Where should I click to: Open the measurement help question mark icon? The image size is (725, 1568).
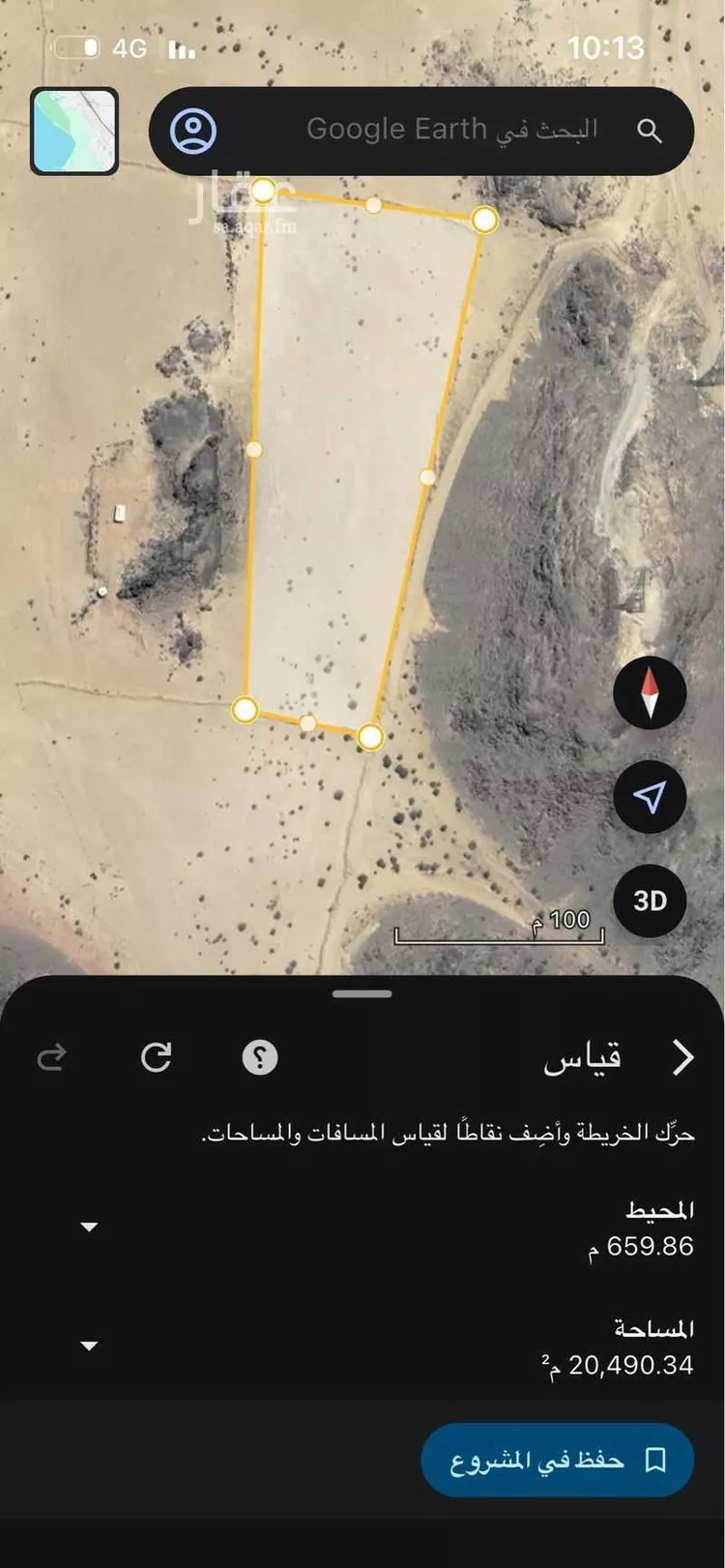coord(258,1056)
